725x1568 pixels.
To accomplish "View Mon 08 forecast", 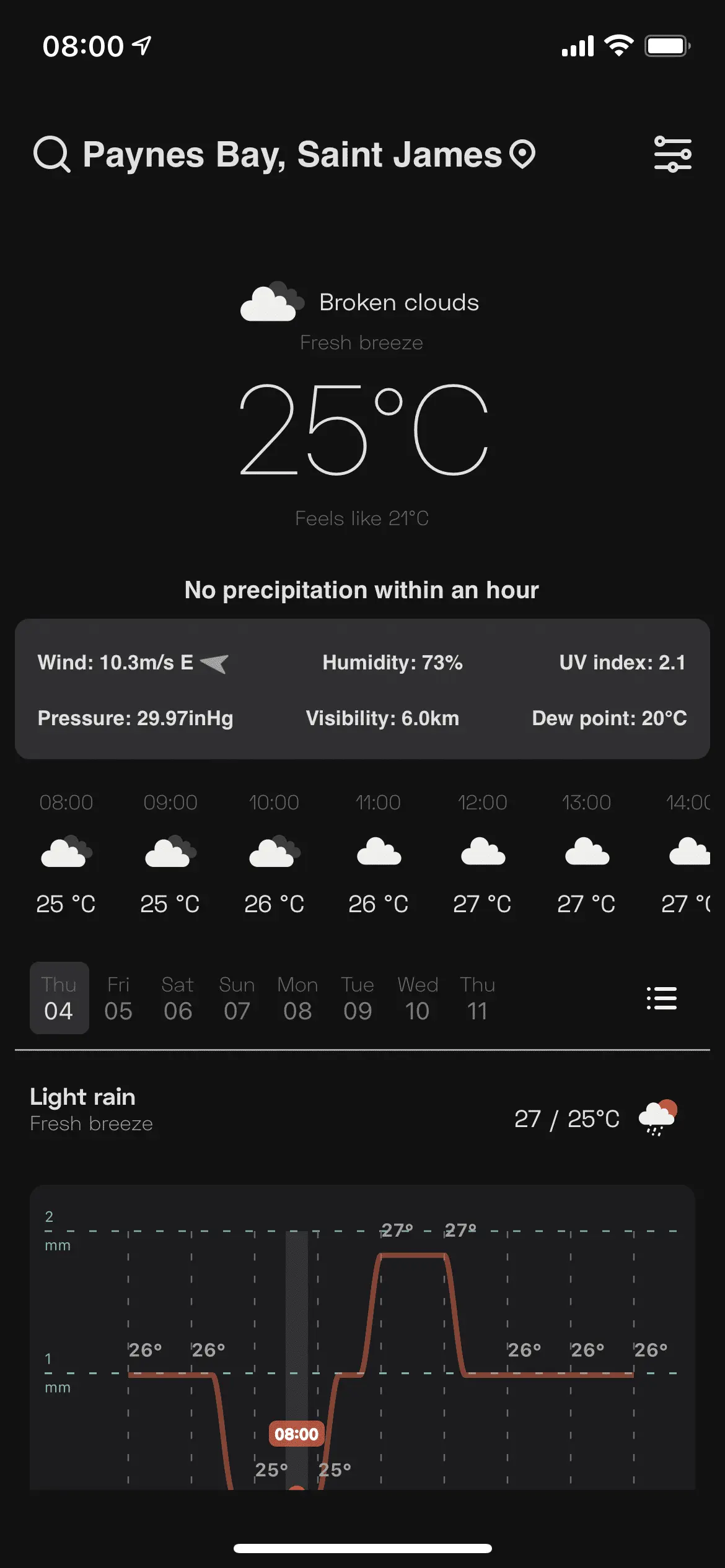I will [x=297, y=998].
